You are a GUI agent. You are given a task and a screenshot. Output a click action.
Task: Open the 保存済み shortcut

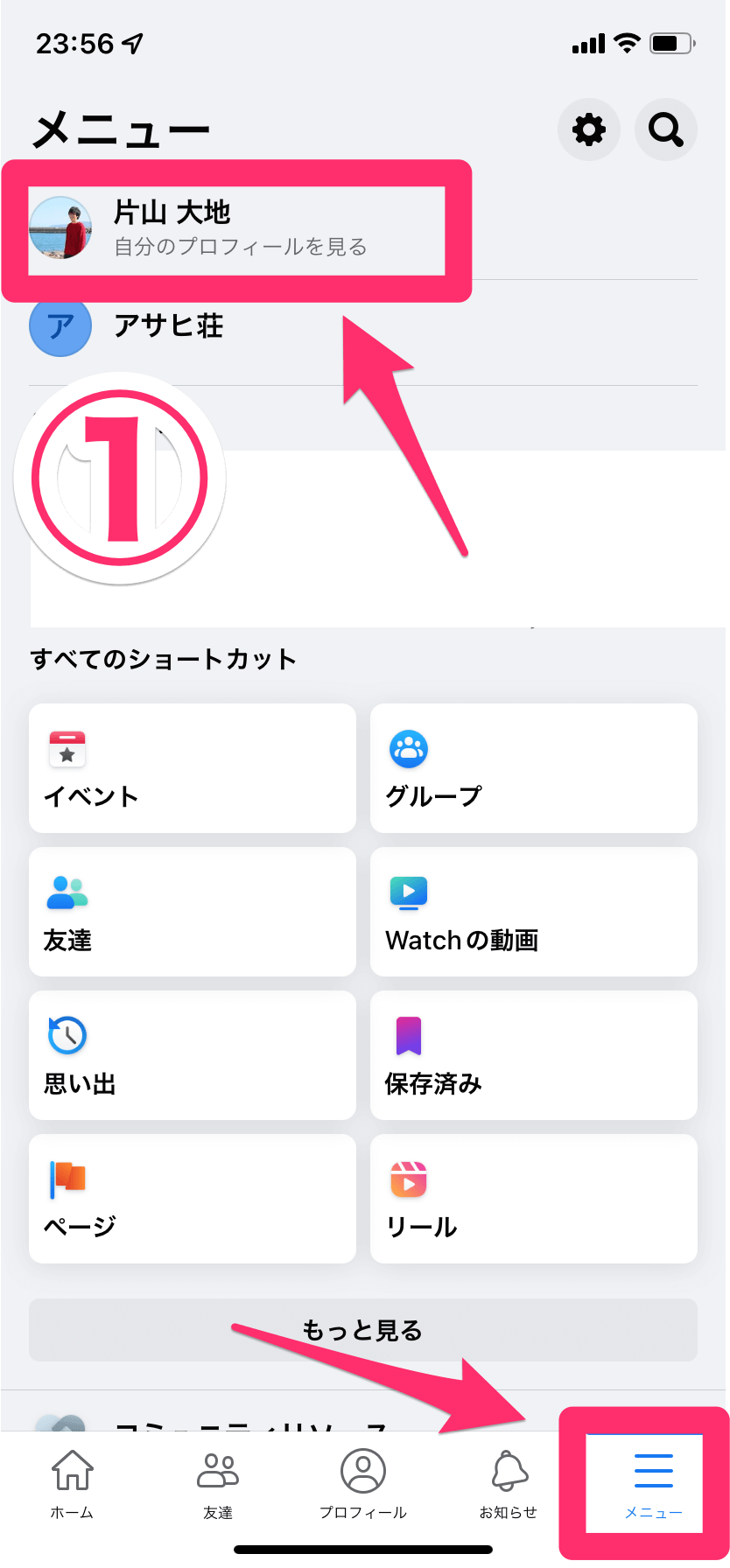click(x=534, y=1055)
